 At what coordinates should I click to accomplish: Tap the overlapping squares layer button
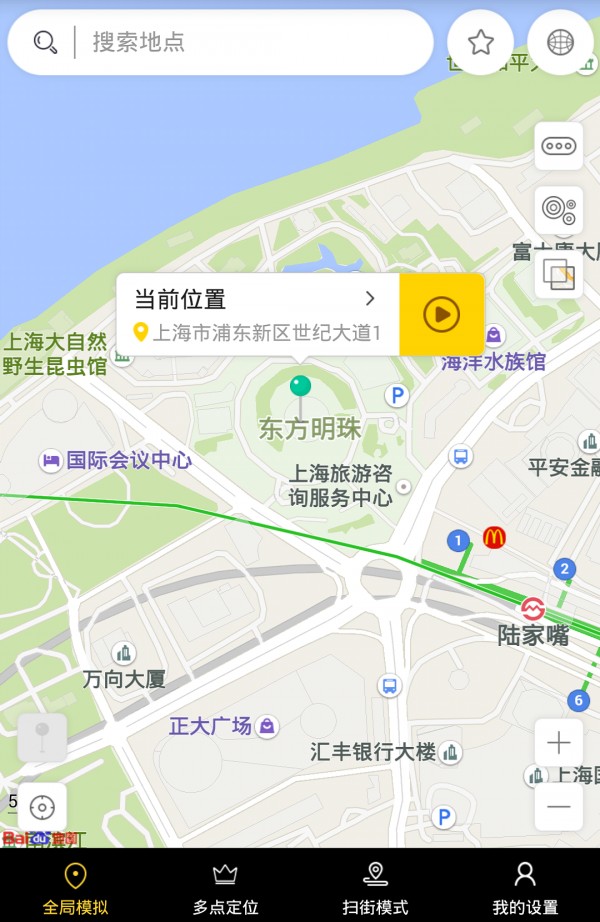pos(559,274)
